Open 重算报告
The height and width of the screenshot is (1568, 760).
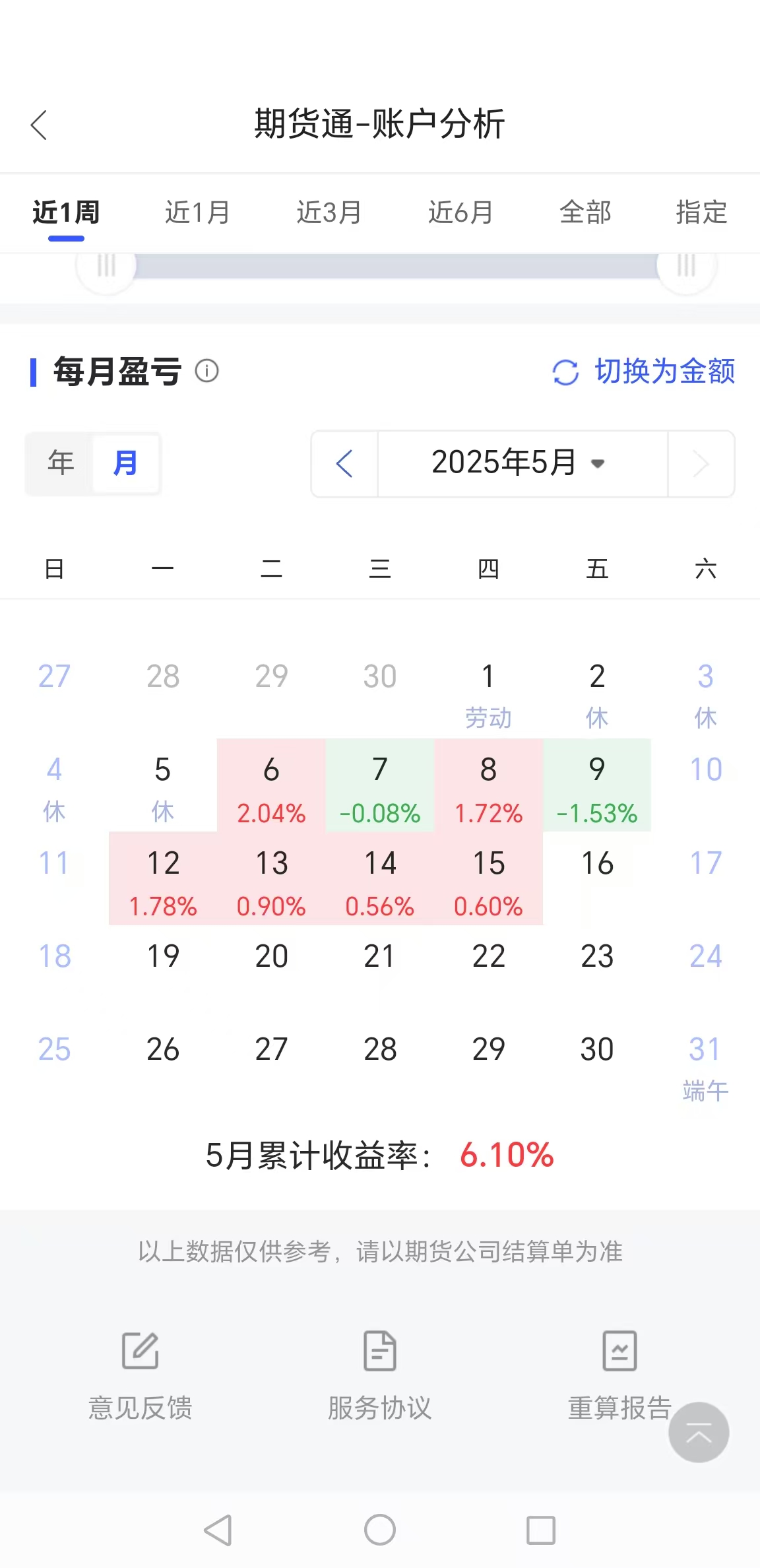[619, 1376]
